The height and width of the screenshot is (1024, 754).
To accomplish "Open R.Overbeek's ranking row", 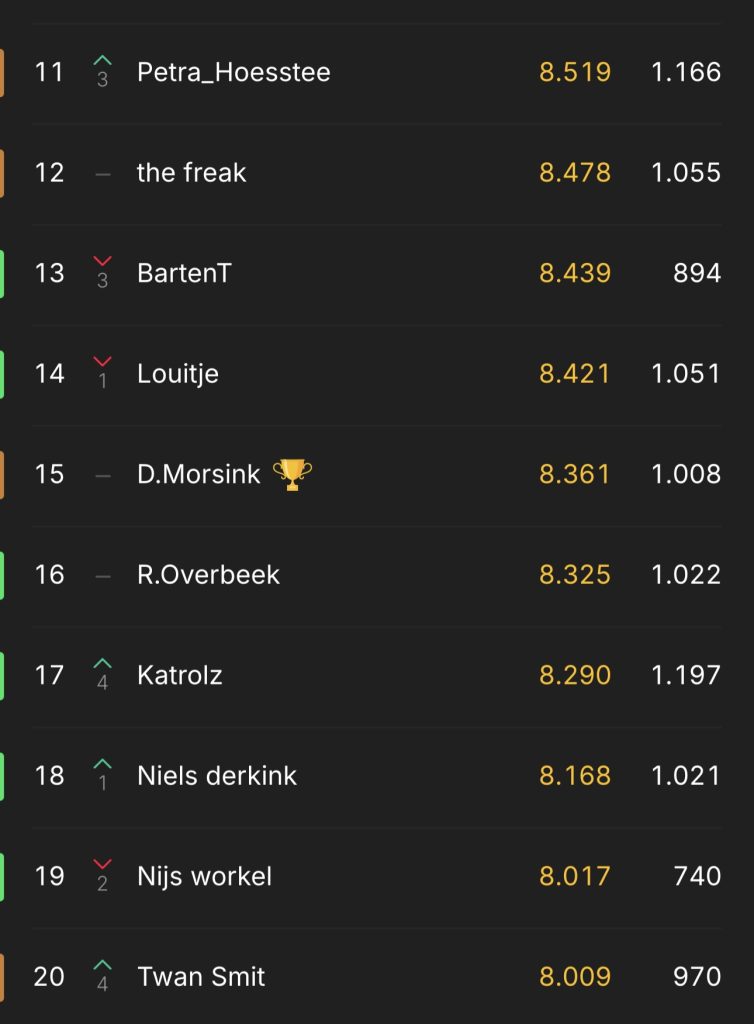I will (x=208, y=575).
